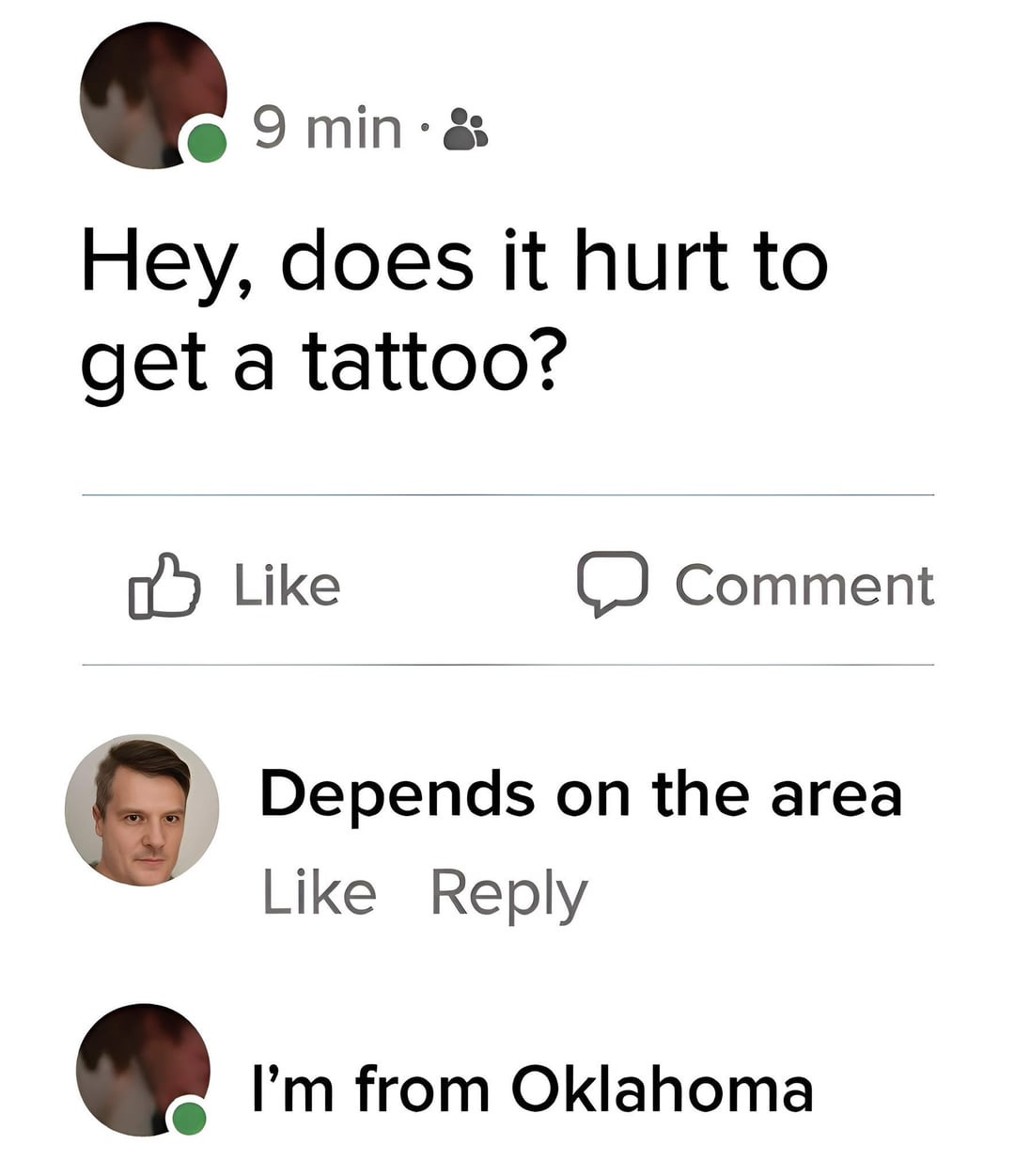Open the commenter's profile picture
1015x1176 pixels.
coord(142,810)
